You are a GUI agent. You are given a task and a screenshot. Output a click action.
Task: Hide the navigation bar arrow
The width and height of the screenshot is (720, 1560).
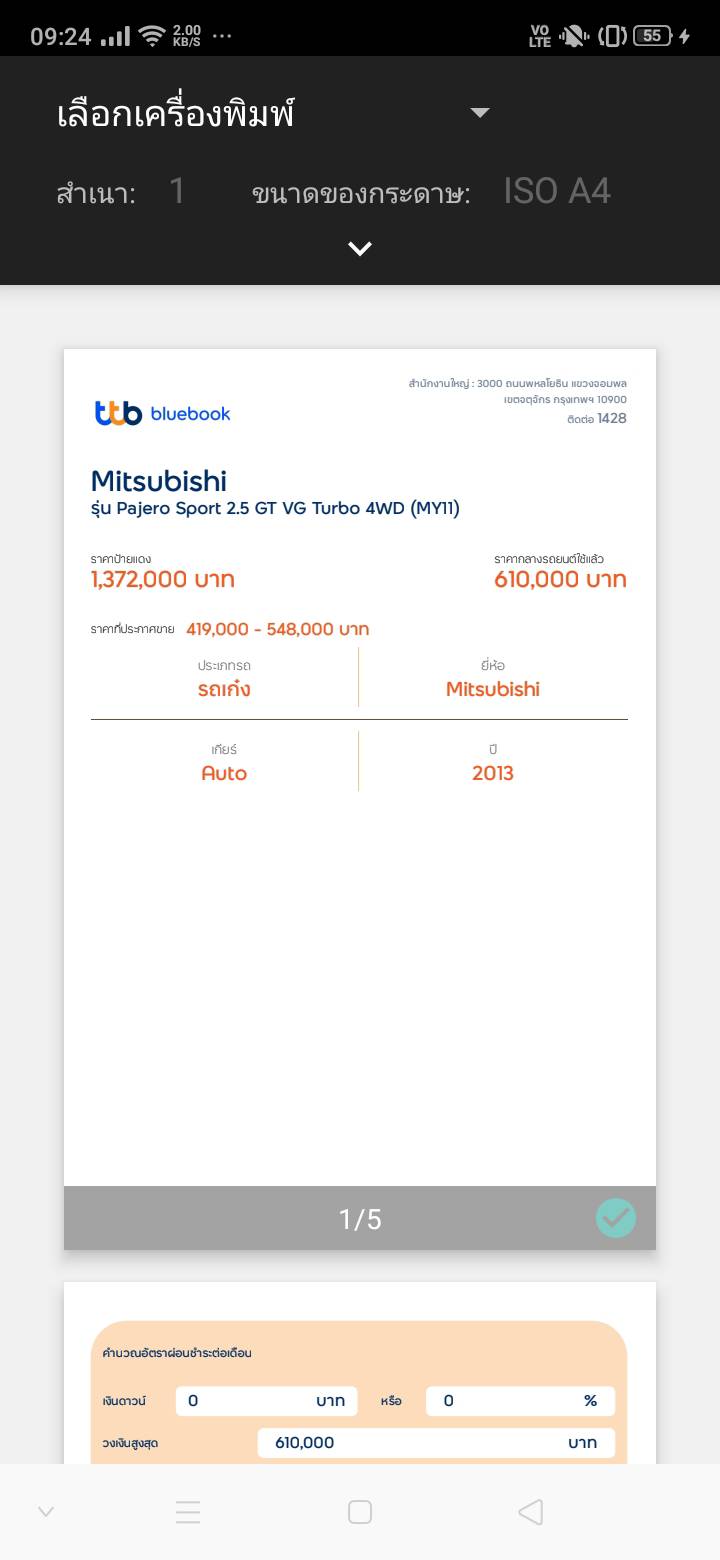[46, 1512]
